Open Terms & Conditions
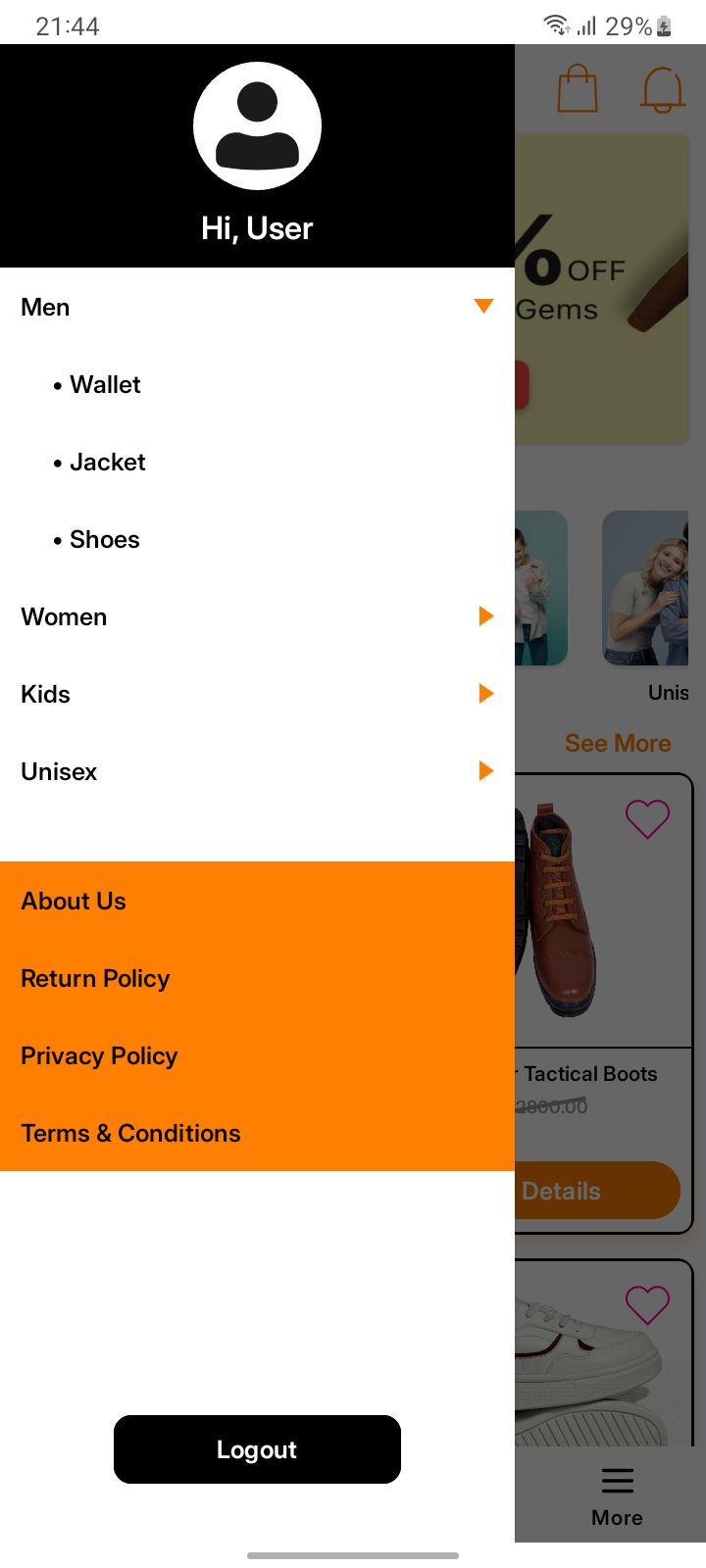706x1568 pixels. pyautogui.click(x=131, y=1134)
